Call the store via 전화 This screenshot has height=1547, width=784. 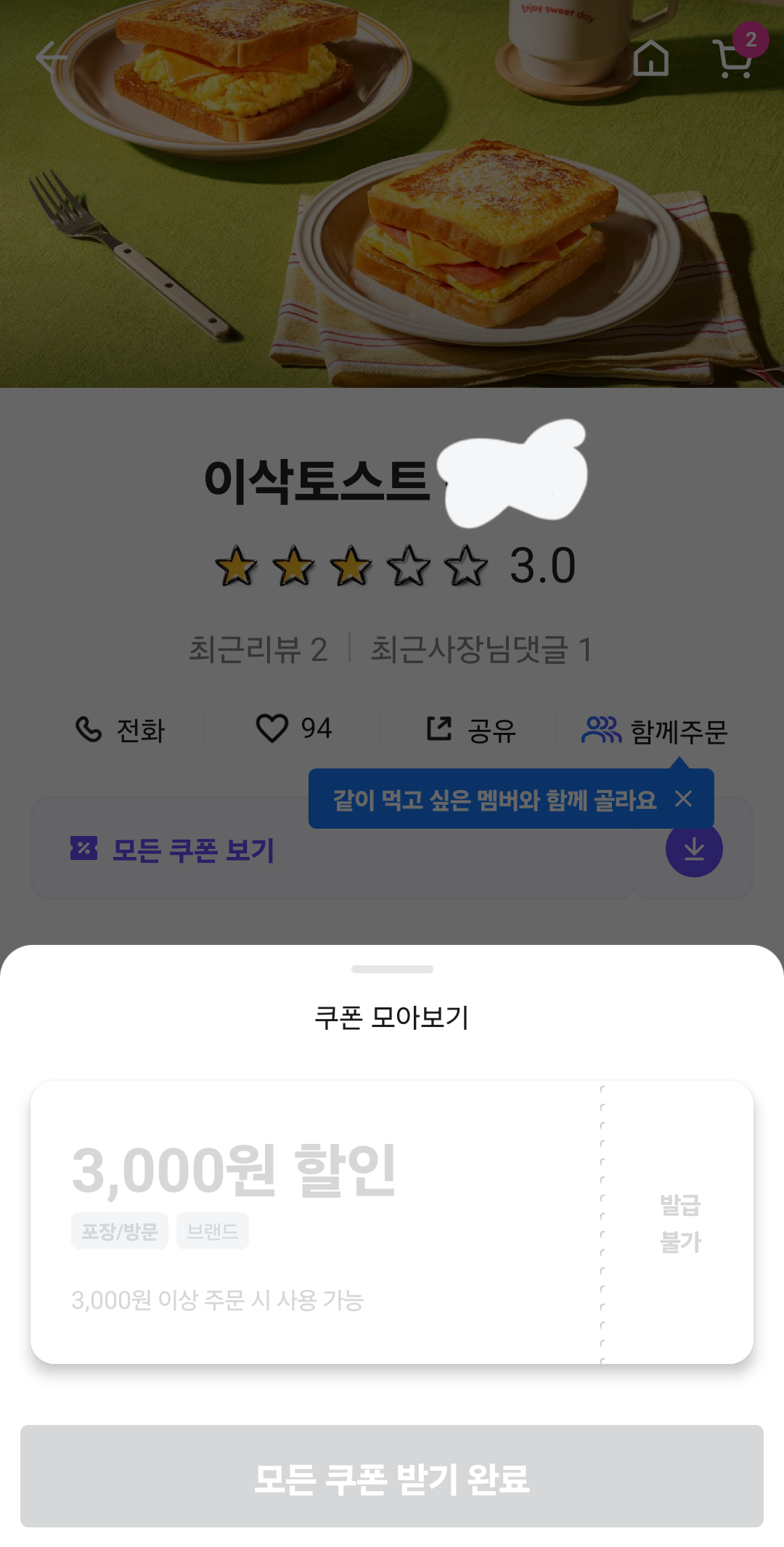click(121, 730)
